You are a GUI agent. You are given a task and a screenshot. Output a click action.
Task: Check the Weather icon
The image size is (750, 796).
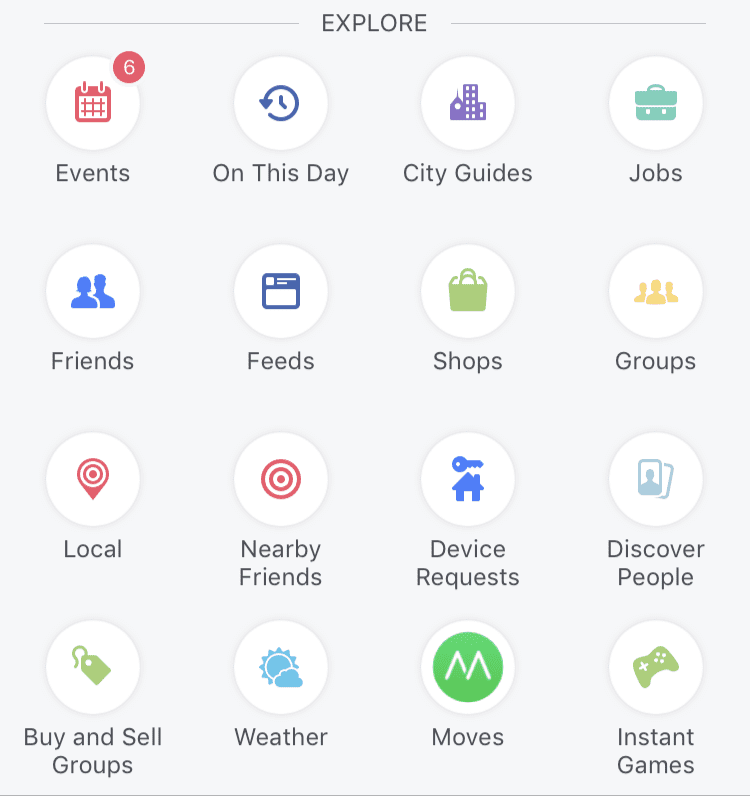point(281,667)
